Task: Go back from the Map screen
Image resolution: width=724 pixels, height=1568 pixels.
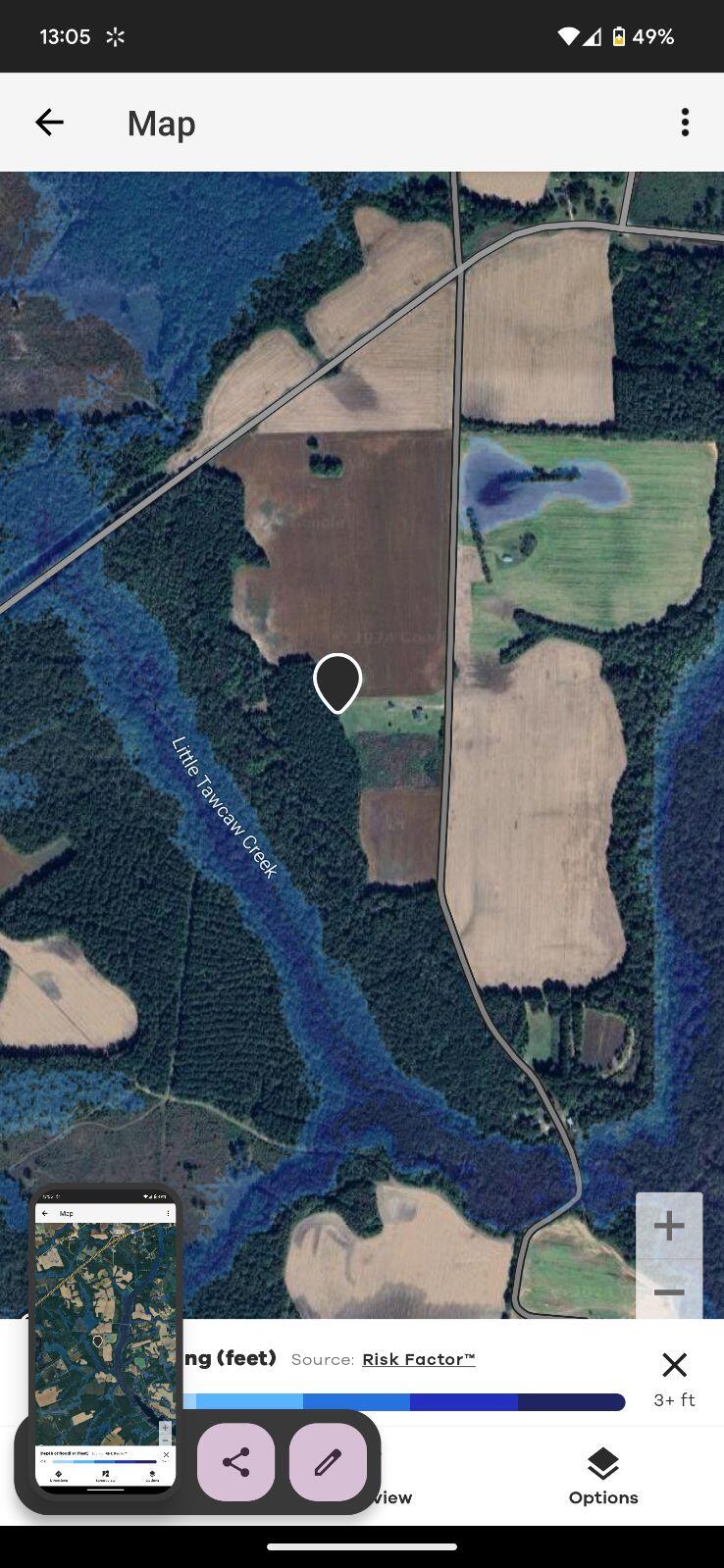Action: coord(49,123)
